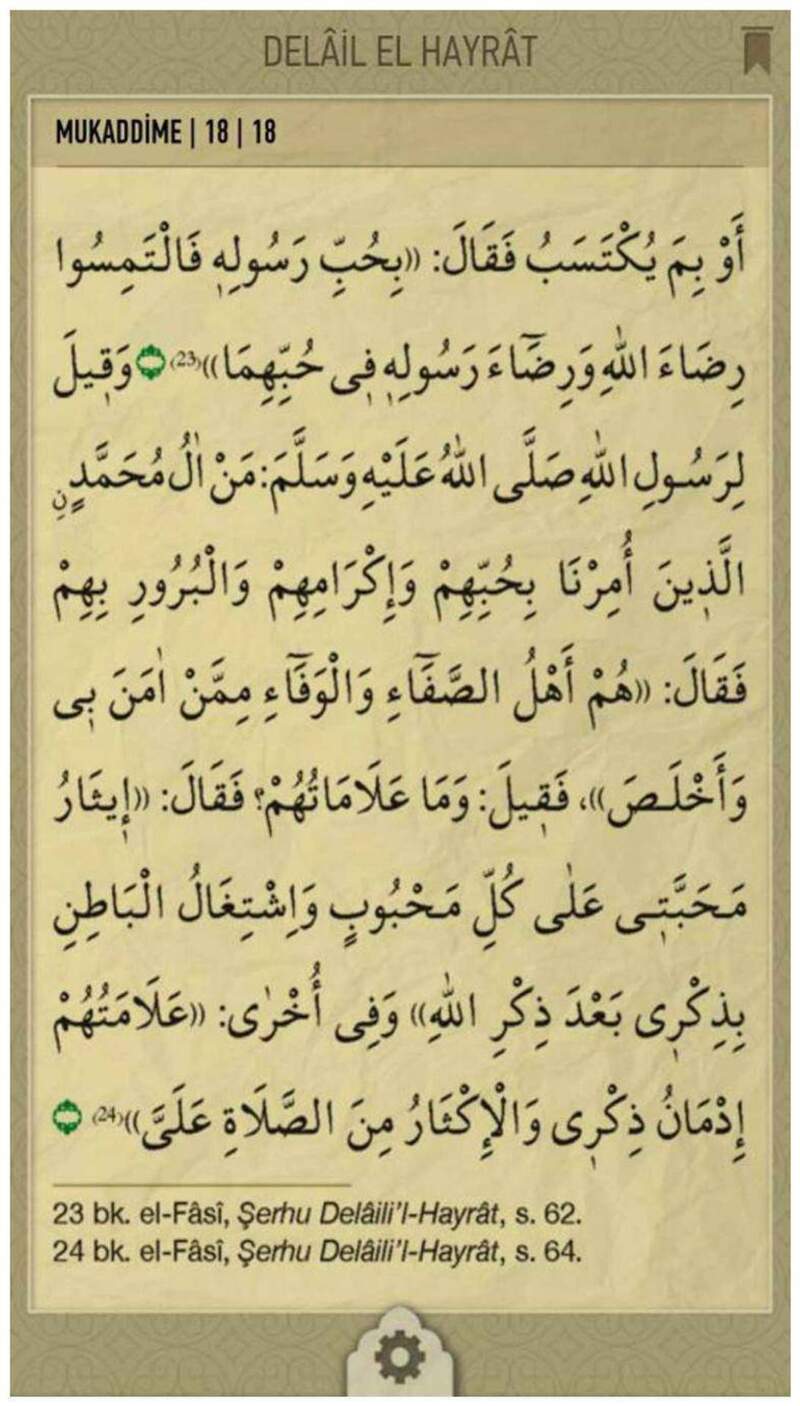Open the settings gear
800x1406 pixels.
click(399, 1357)
